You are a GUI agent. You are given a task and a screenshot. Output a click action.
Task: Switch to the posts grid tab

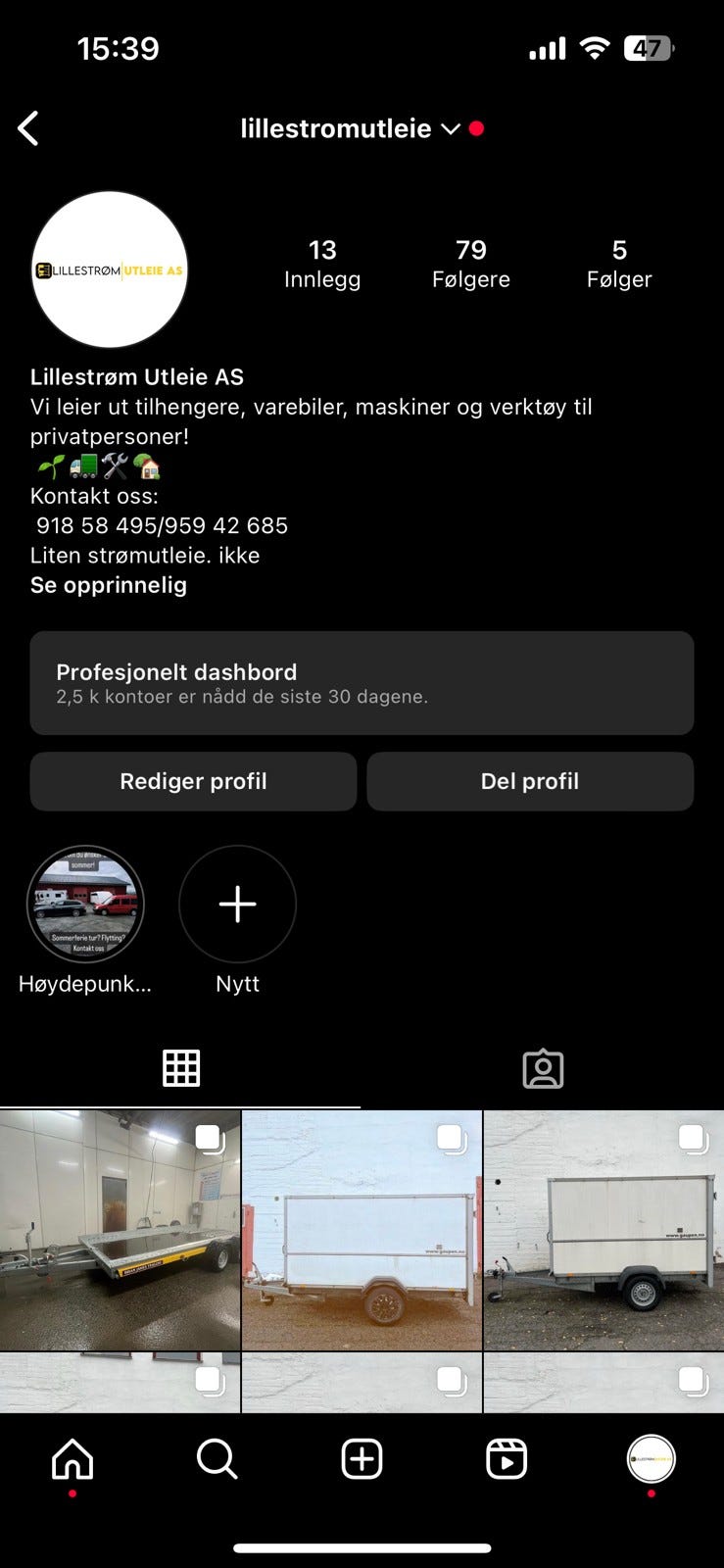180,1068
